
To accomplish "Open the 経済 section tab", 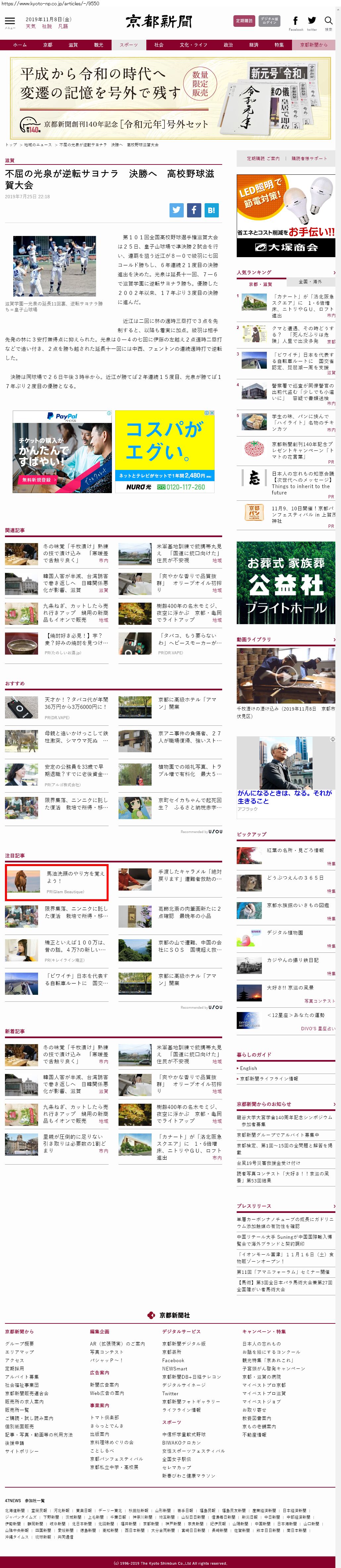I will (253, 45).
